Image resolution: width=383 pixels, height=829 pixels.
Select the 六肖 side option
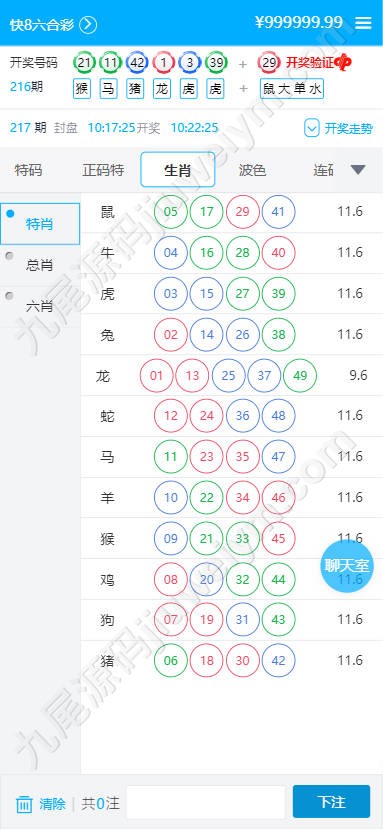coord(40,306)
